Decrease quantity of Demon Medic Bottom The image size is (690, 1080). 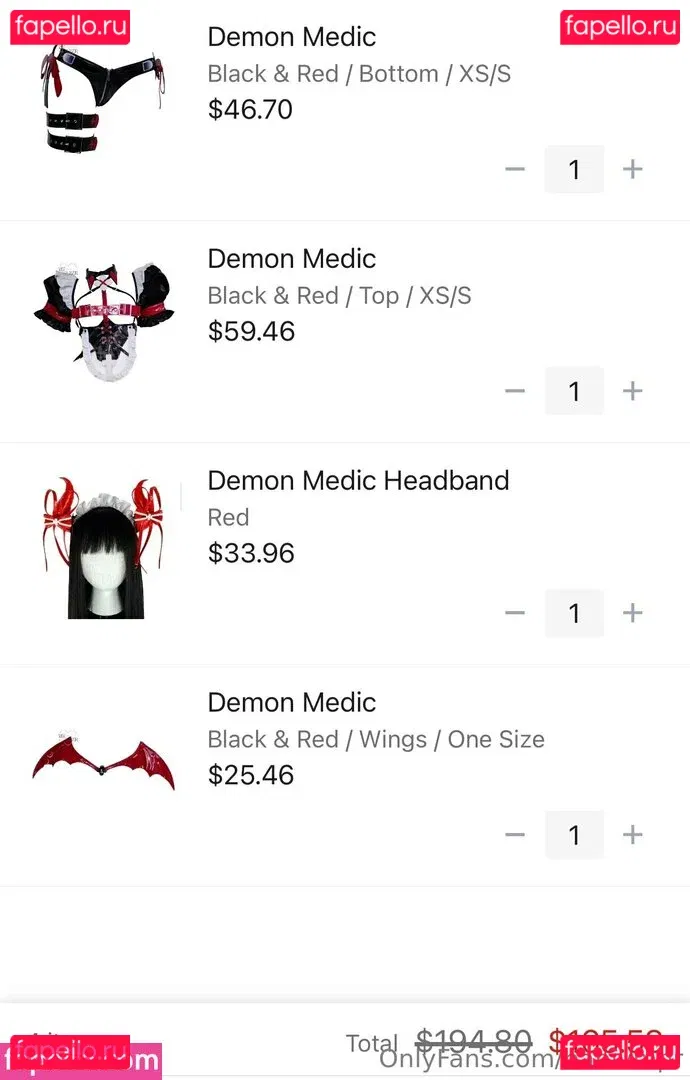[x=515, y=169]
